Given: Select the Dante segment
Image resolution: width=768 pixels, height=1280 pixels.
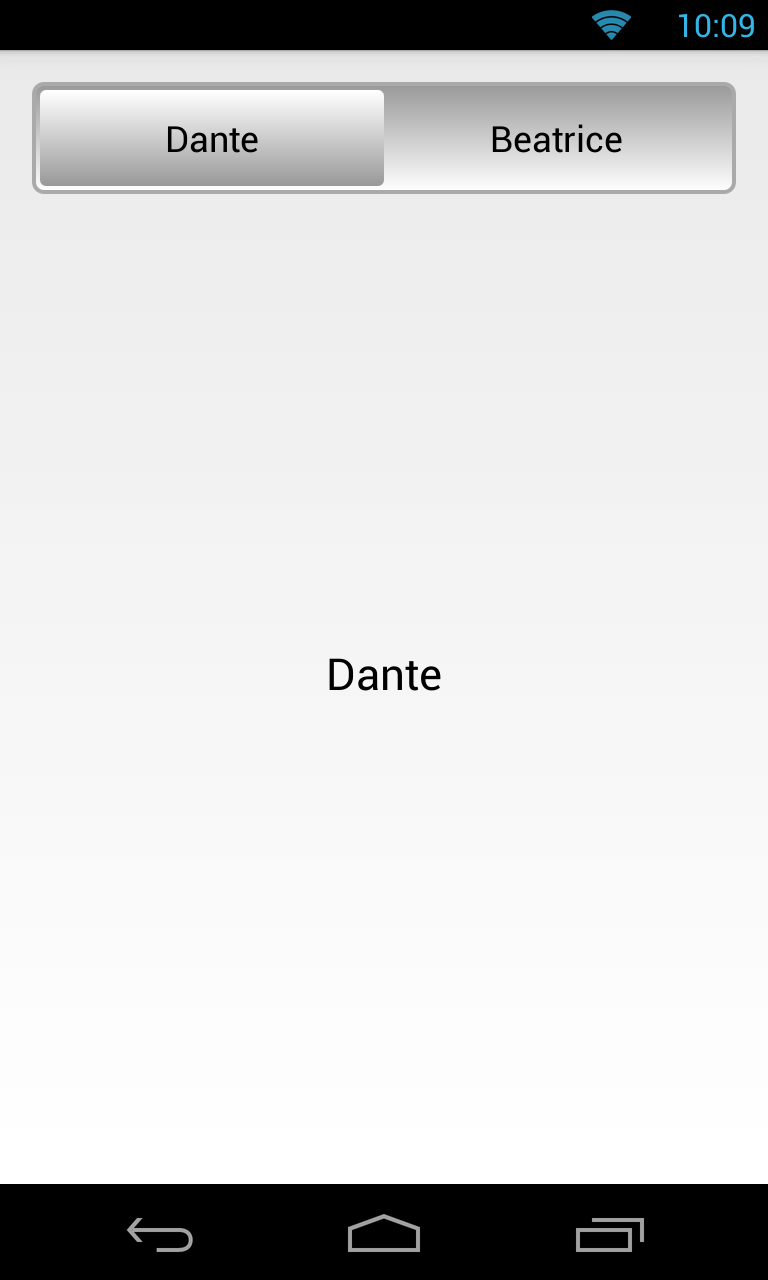Looking at the screenshot, I should point(212,139).
